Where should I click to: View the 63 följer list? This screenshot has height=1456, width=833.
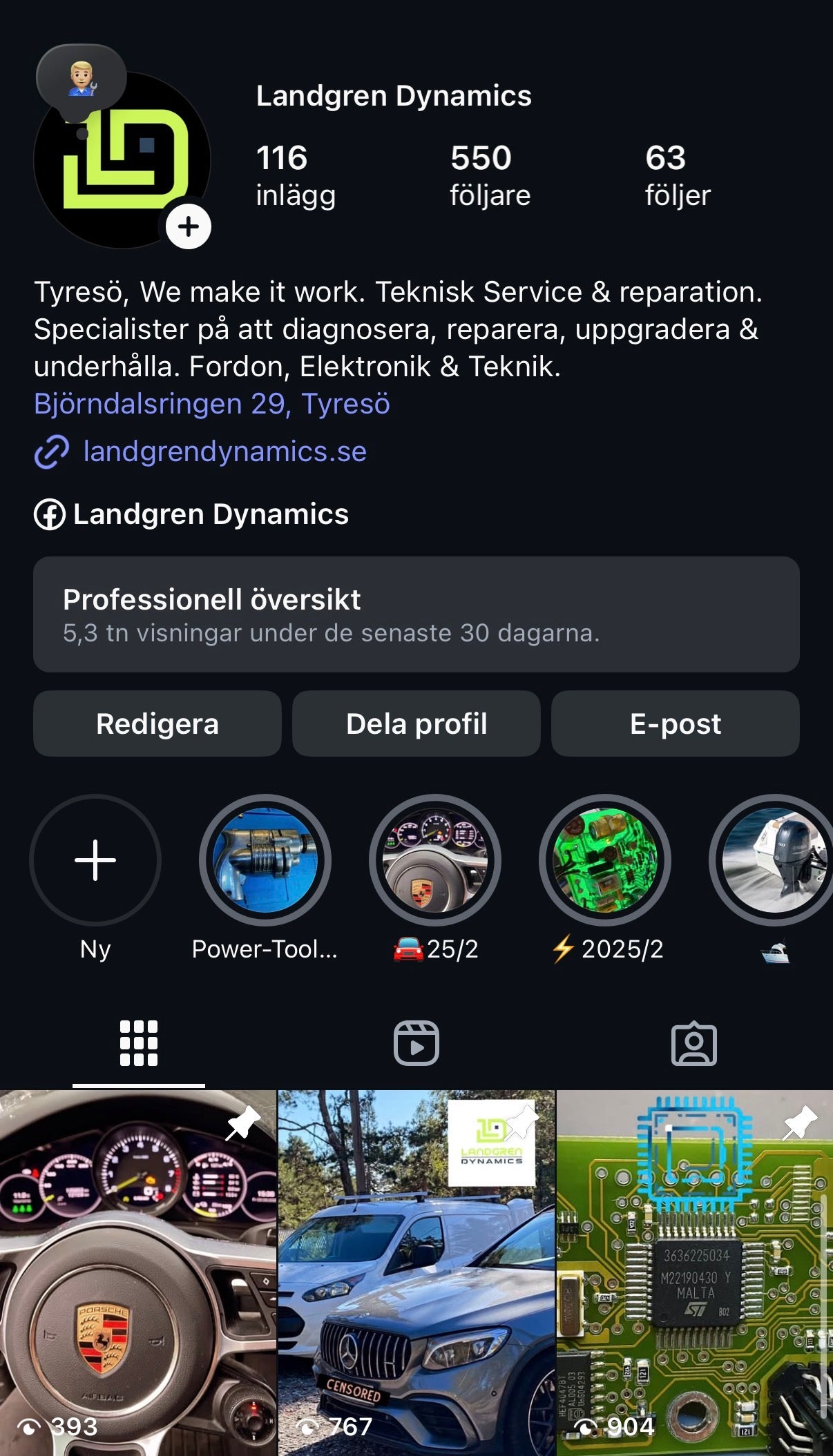[677, 175]
